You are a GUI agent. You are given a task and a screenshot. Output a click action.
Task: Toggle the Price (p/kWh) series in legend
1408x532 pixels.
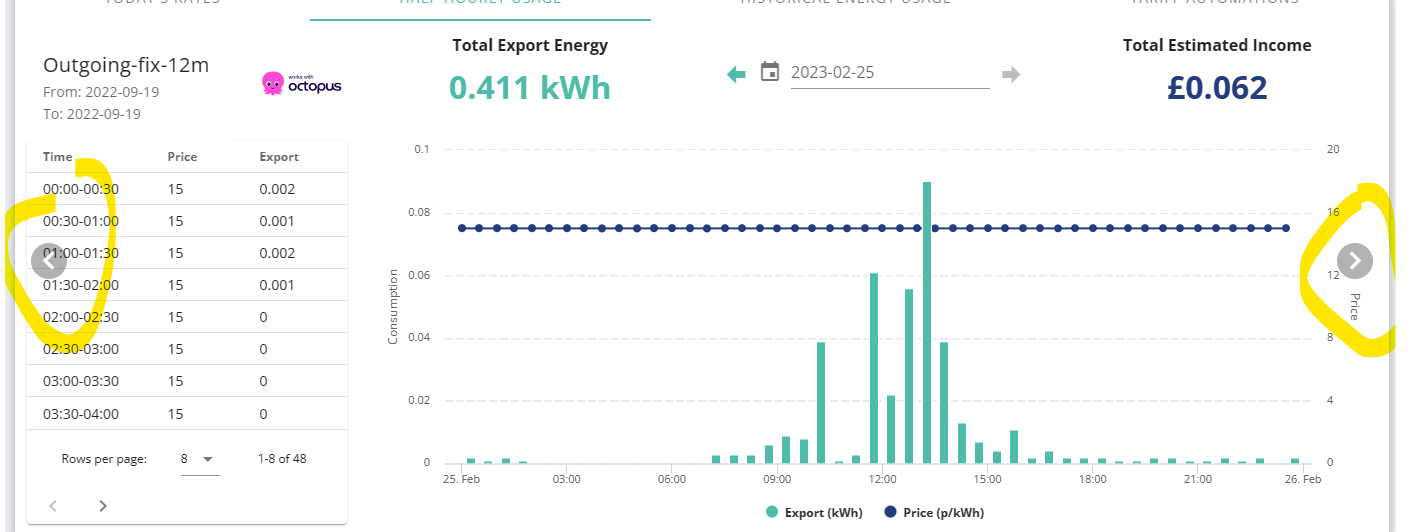click(x=934, y=512)
